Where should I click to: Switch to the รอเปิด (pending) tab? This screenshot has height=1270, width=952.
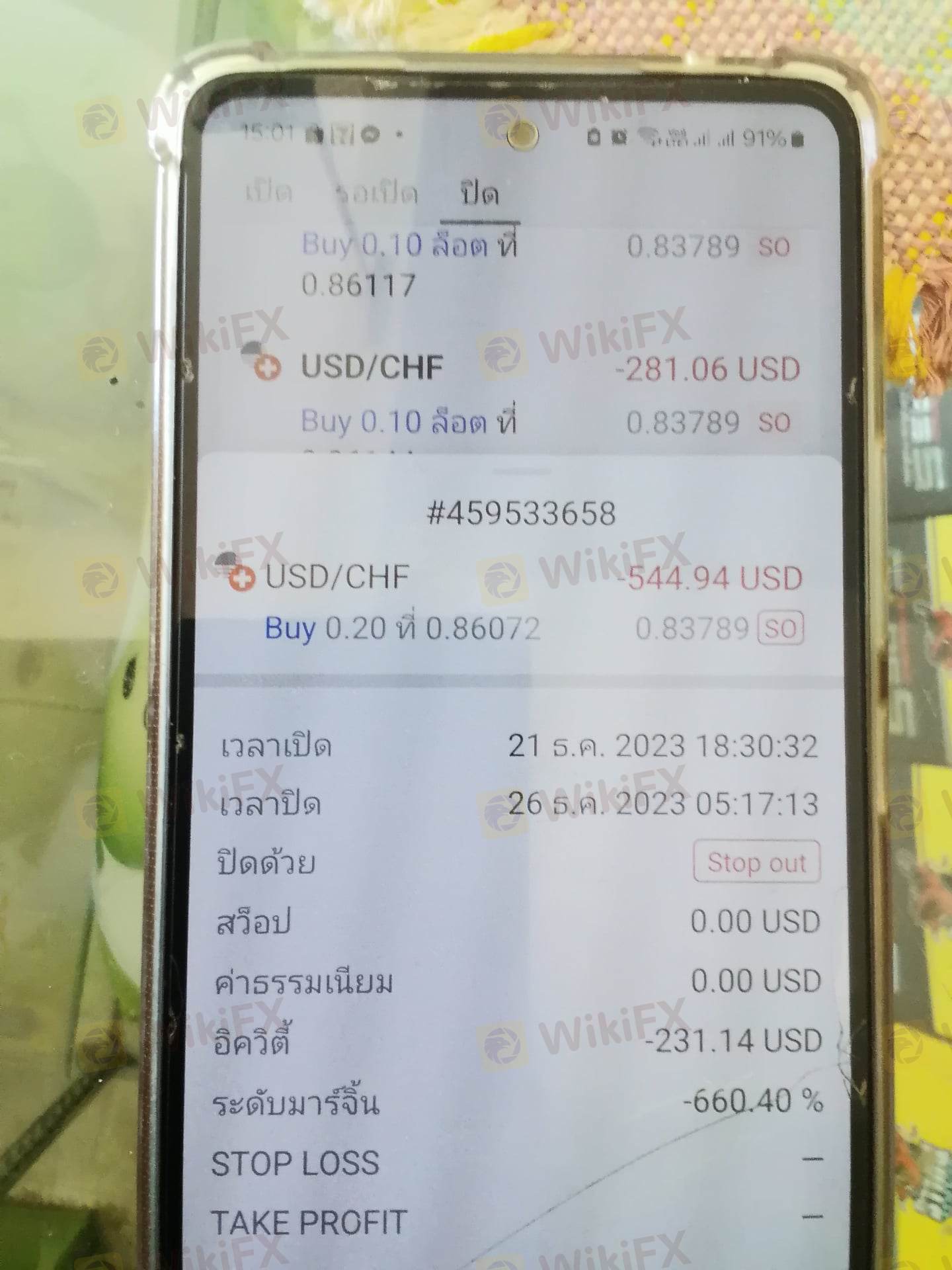click(x=376, y=193)
